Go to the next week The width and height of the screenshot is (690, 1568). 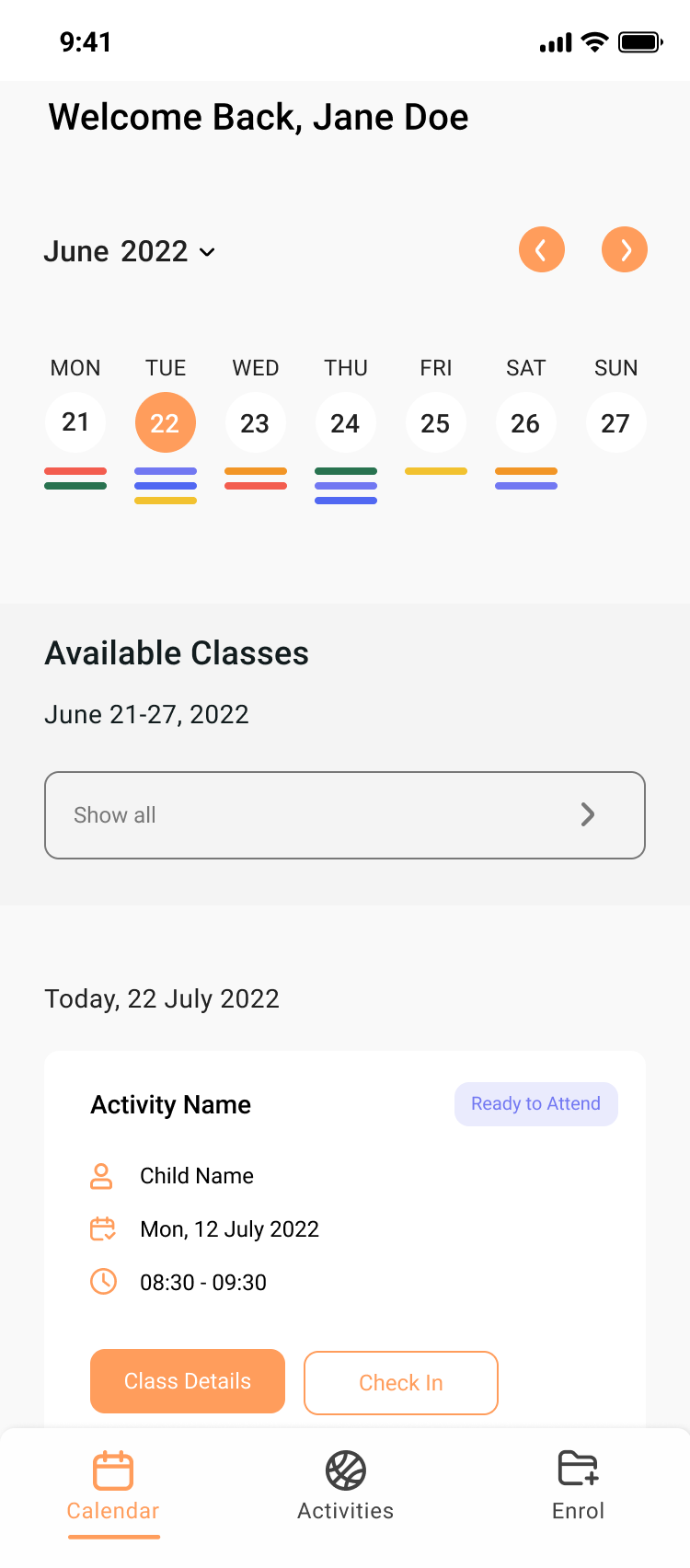click(x=625, y=249)
